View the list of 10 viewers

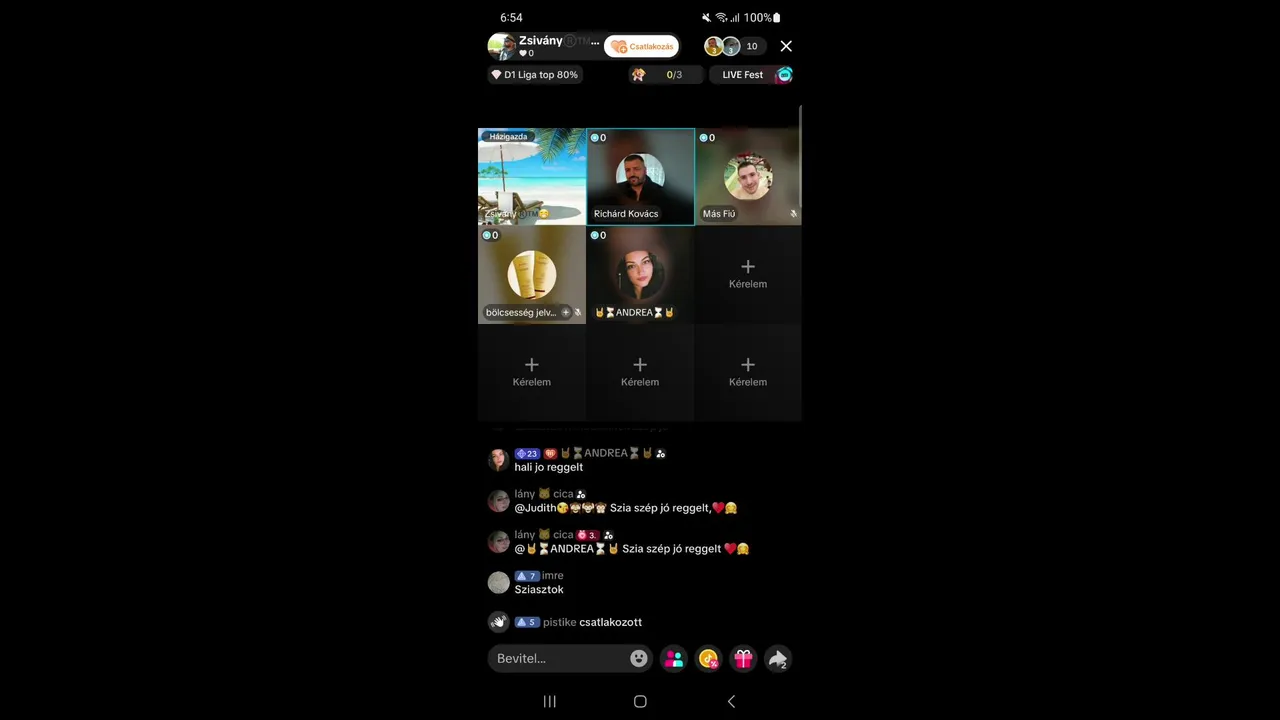[751, 46]
